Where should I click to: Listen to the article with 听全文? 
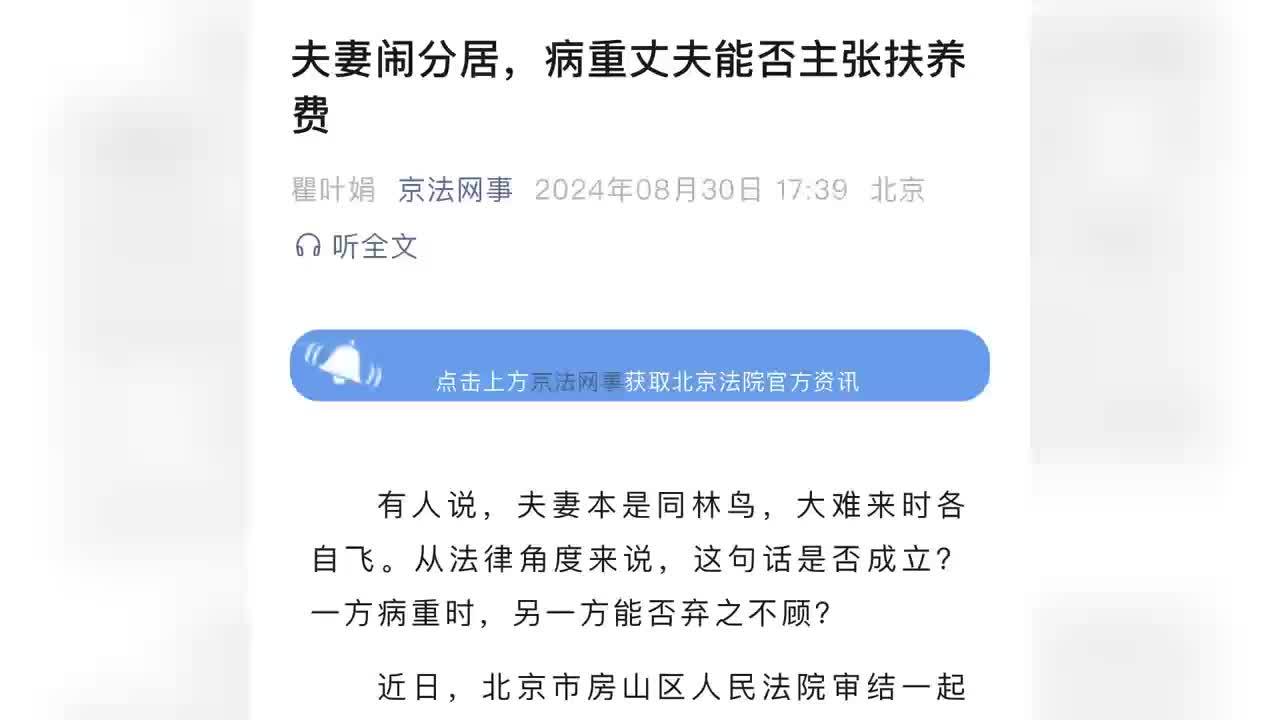[357, 246]
